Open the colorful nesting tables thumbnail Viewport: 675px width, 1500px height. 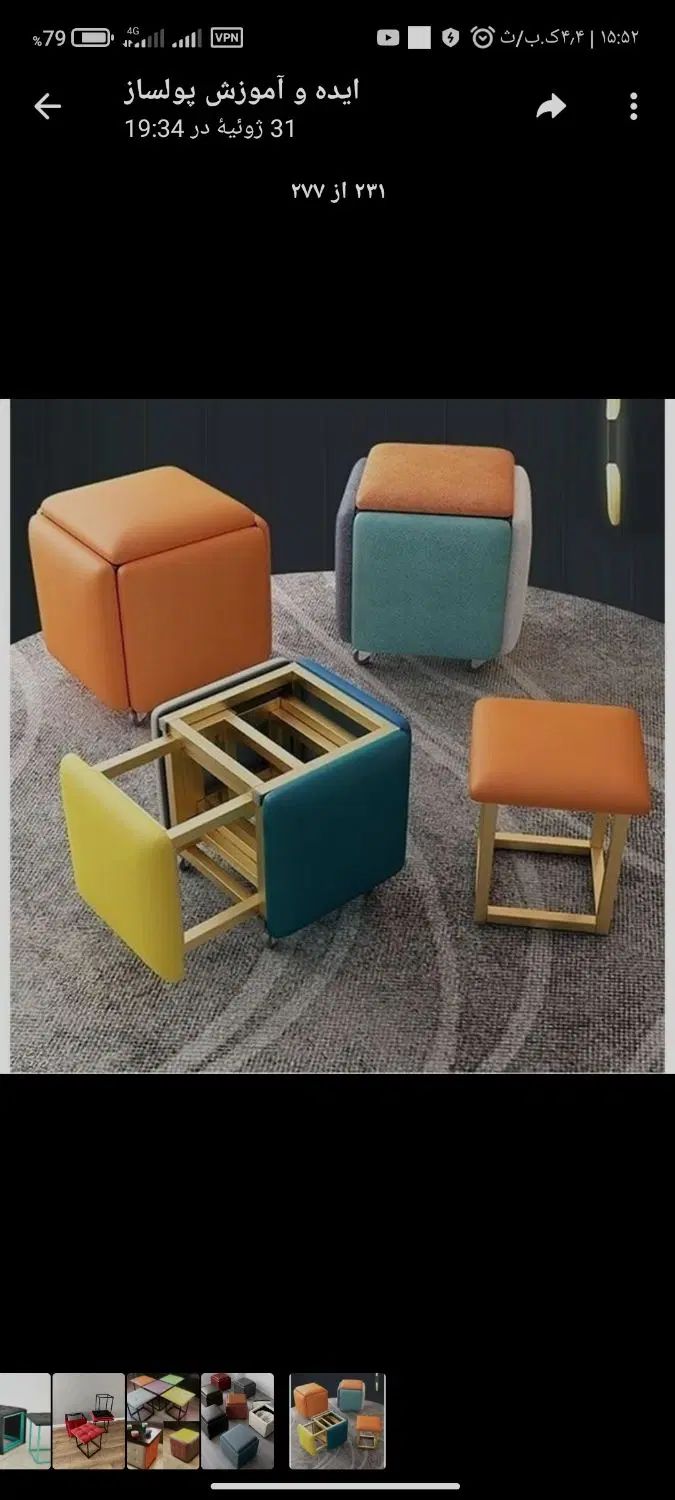click(x=163, y=1420)
